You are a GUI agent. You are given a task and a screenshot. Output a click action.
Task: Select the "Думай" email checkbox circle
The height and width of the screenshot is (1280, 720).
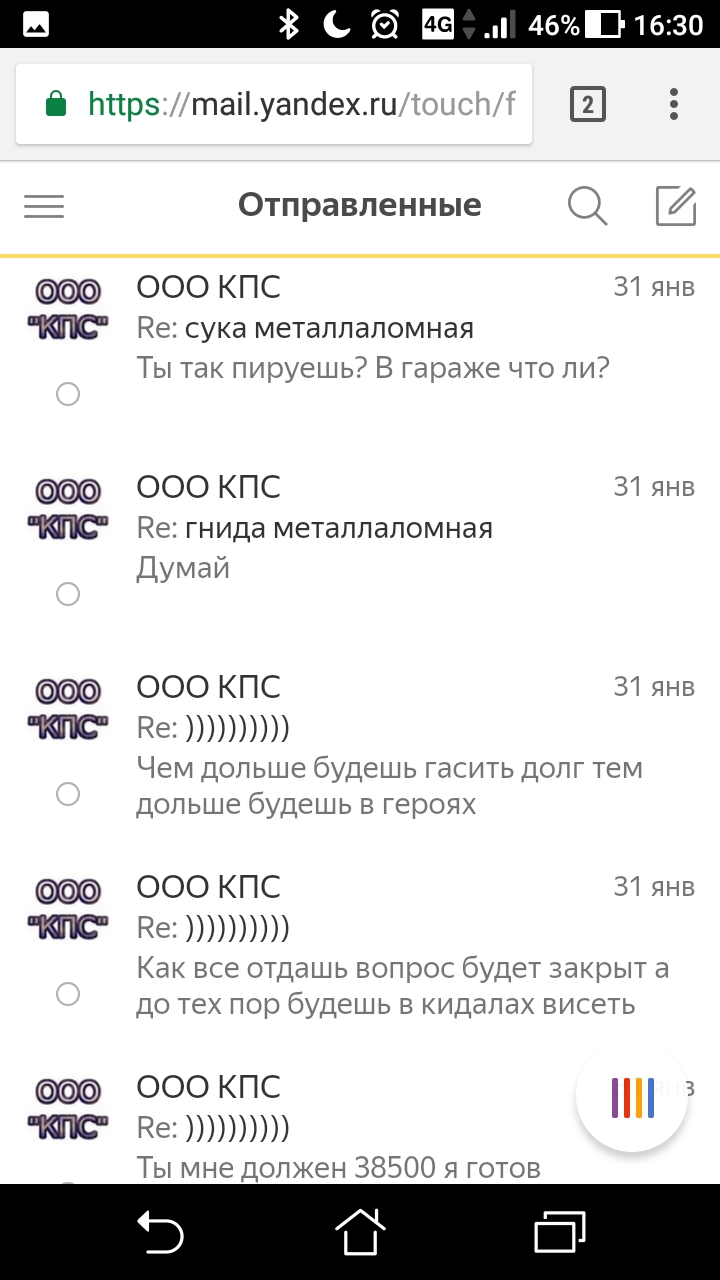(68, 594)
